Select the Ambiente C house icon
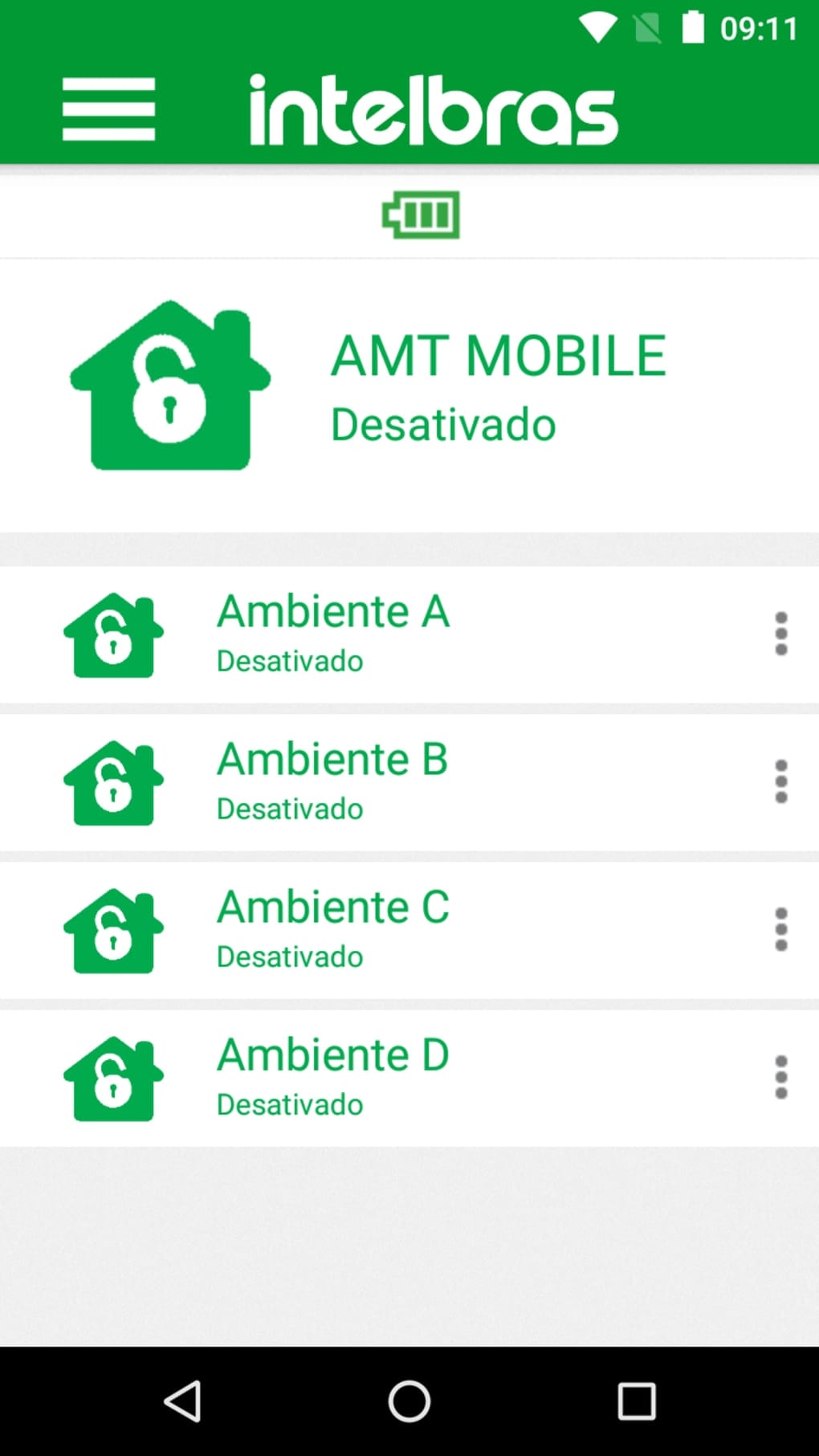The height and width of the screenshot is (1456, 819). (x=112, y=930)
